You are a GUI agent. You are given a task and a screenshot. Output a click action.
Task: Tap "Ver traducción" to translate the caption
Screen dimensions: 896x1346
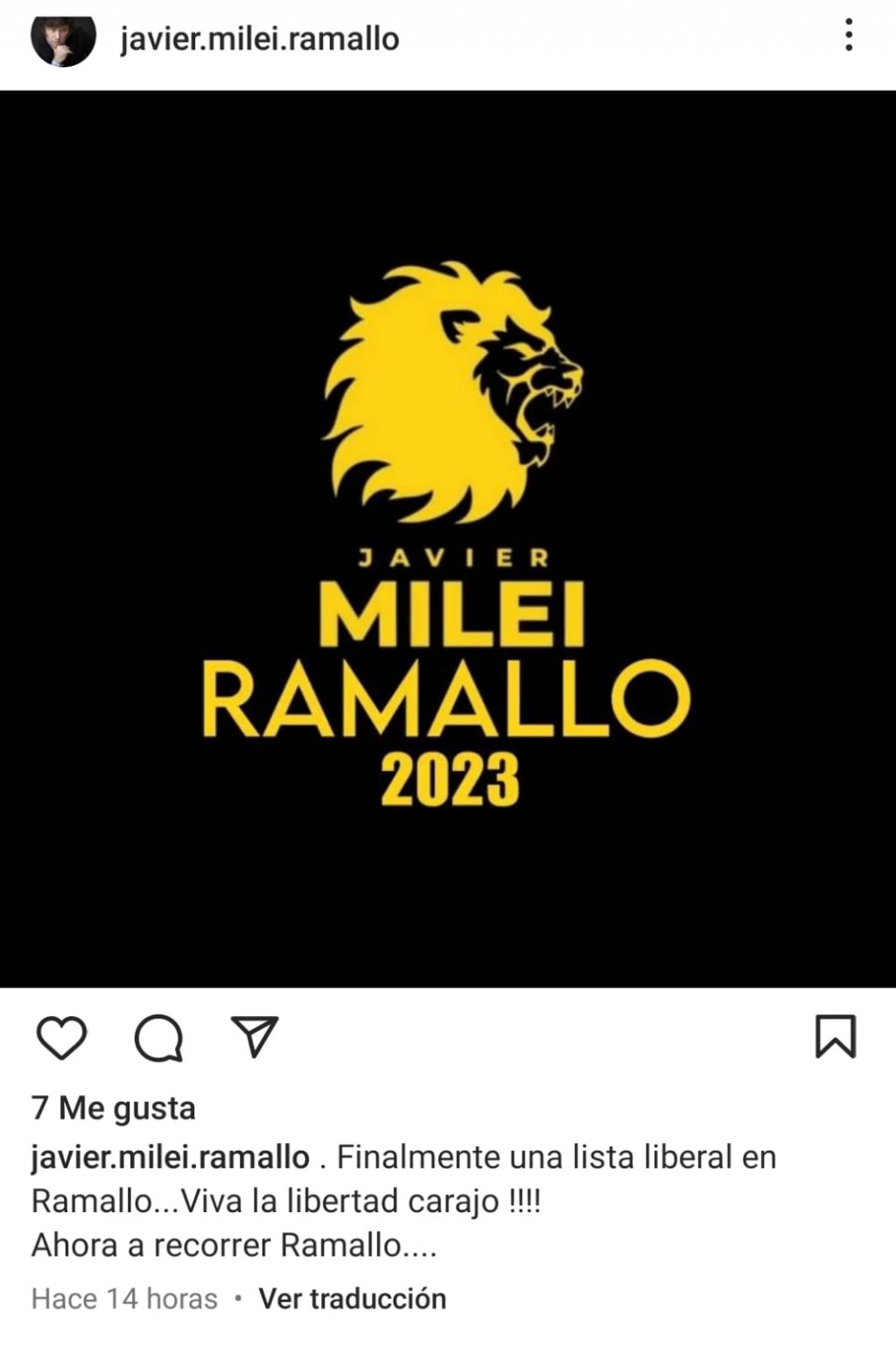tap(352, 1299)
